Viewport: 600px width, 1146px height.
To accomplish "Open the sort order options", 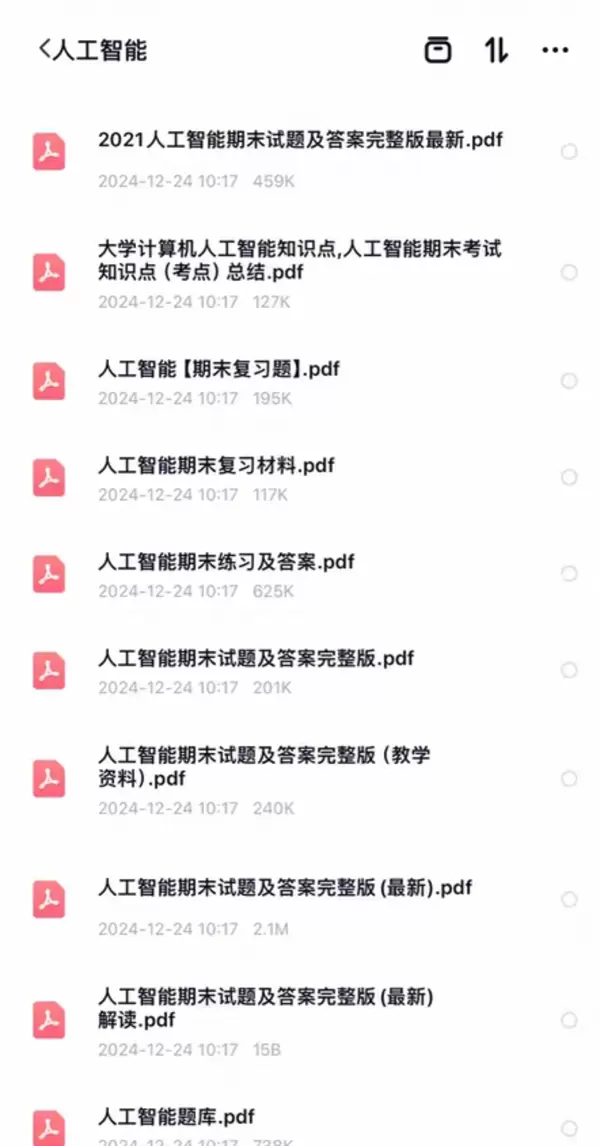I will (x=496, y=50).
